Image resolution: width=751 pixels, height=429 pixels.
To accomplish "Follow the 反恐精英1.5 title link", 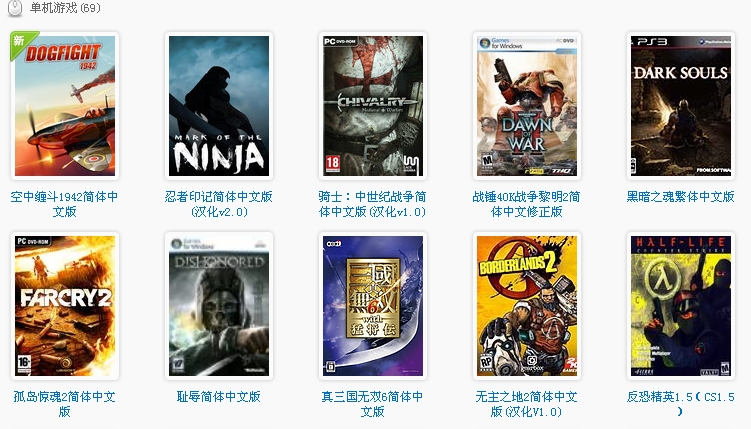I will coord(681,397).
